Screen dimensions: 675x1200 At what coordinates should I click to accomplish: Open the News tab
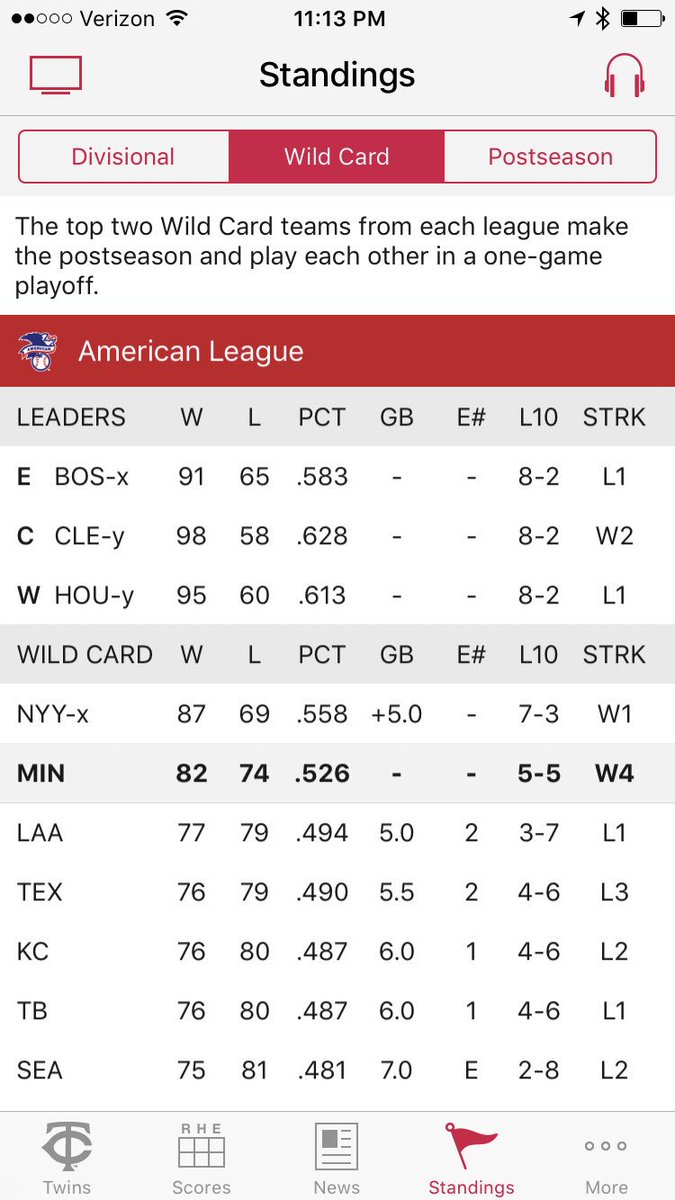337,1159
